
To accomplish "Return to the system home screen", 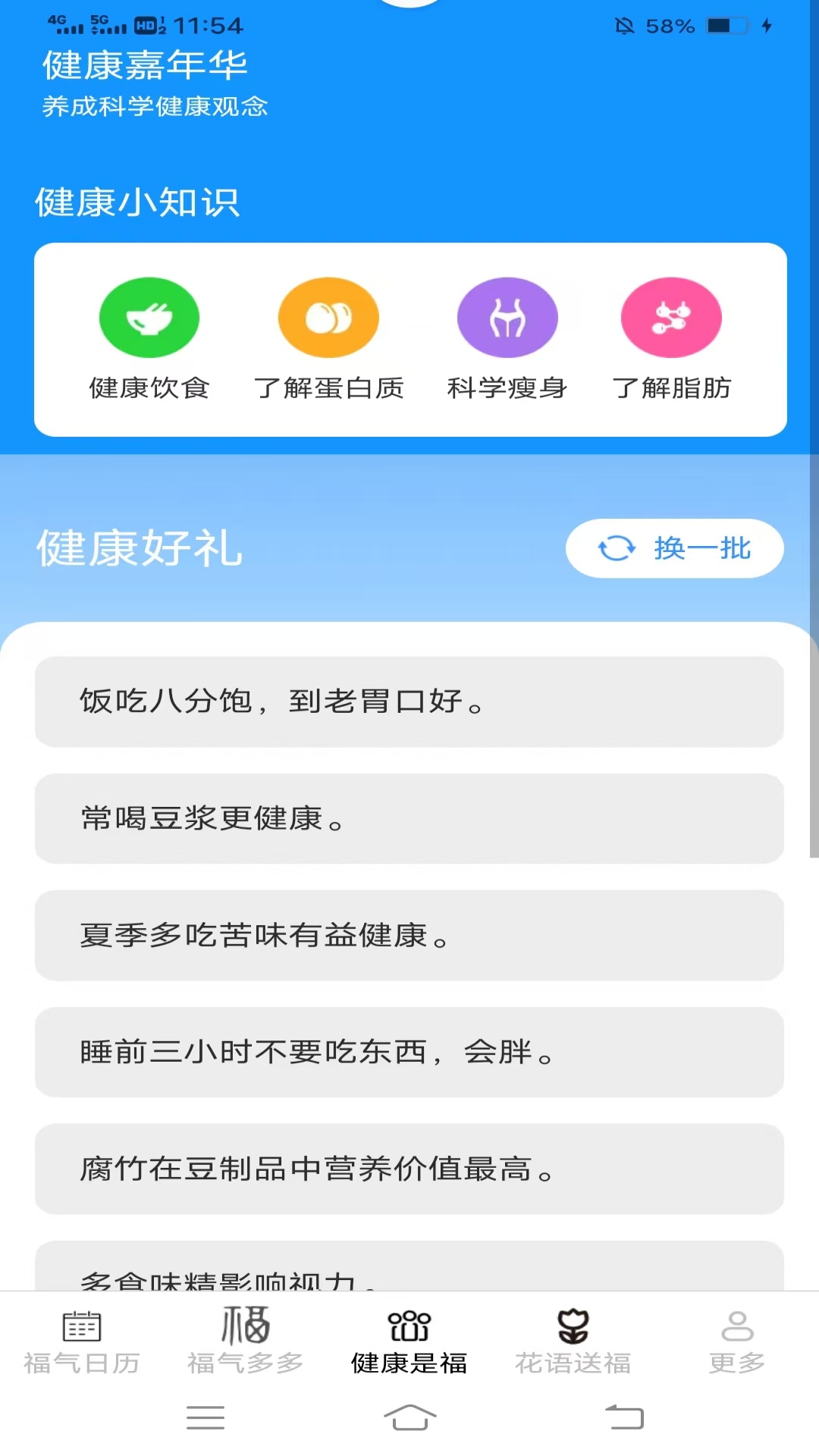I will click(409, 1417).
